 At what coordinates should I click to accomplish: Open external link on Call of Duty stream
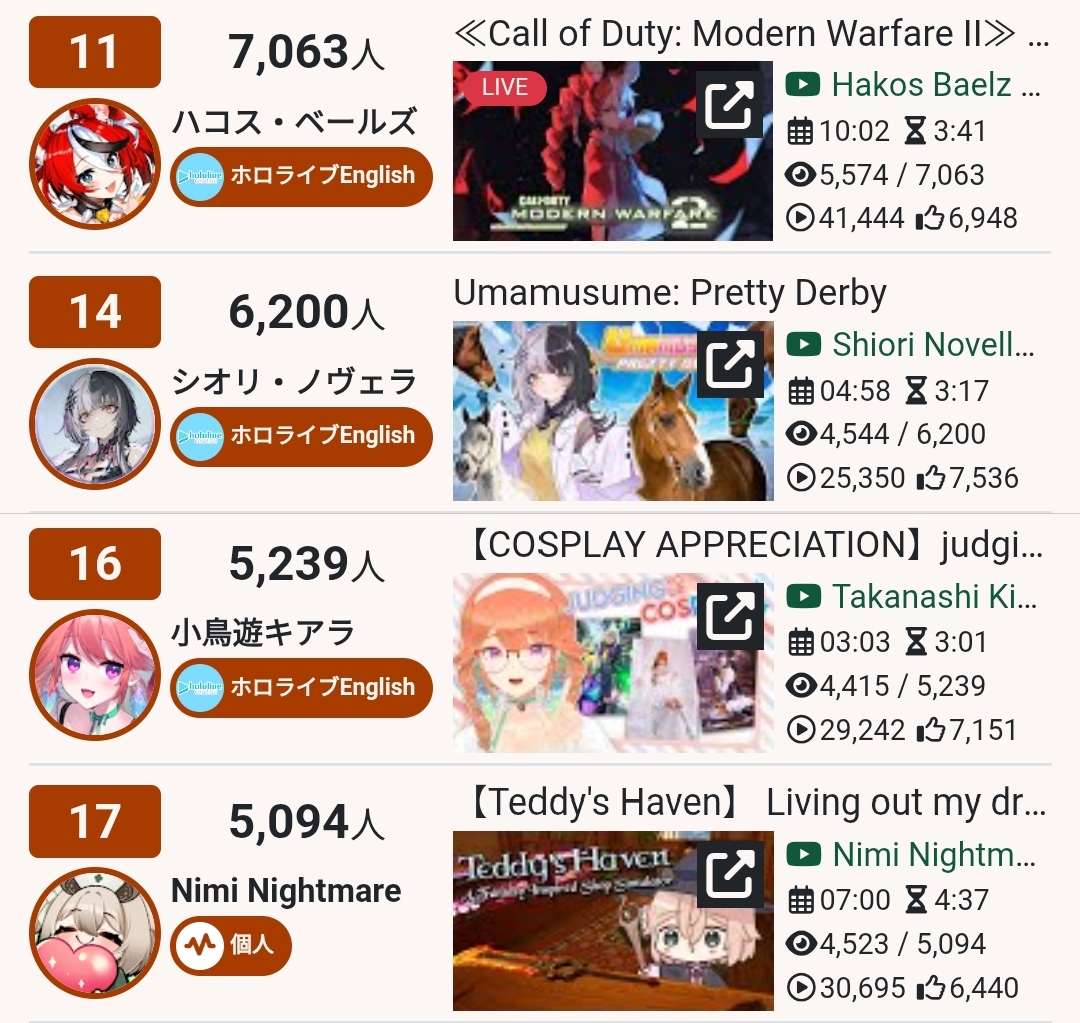click(x=730, y=104)
